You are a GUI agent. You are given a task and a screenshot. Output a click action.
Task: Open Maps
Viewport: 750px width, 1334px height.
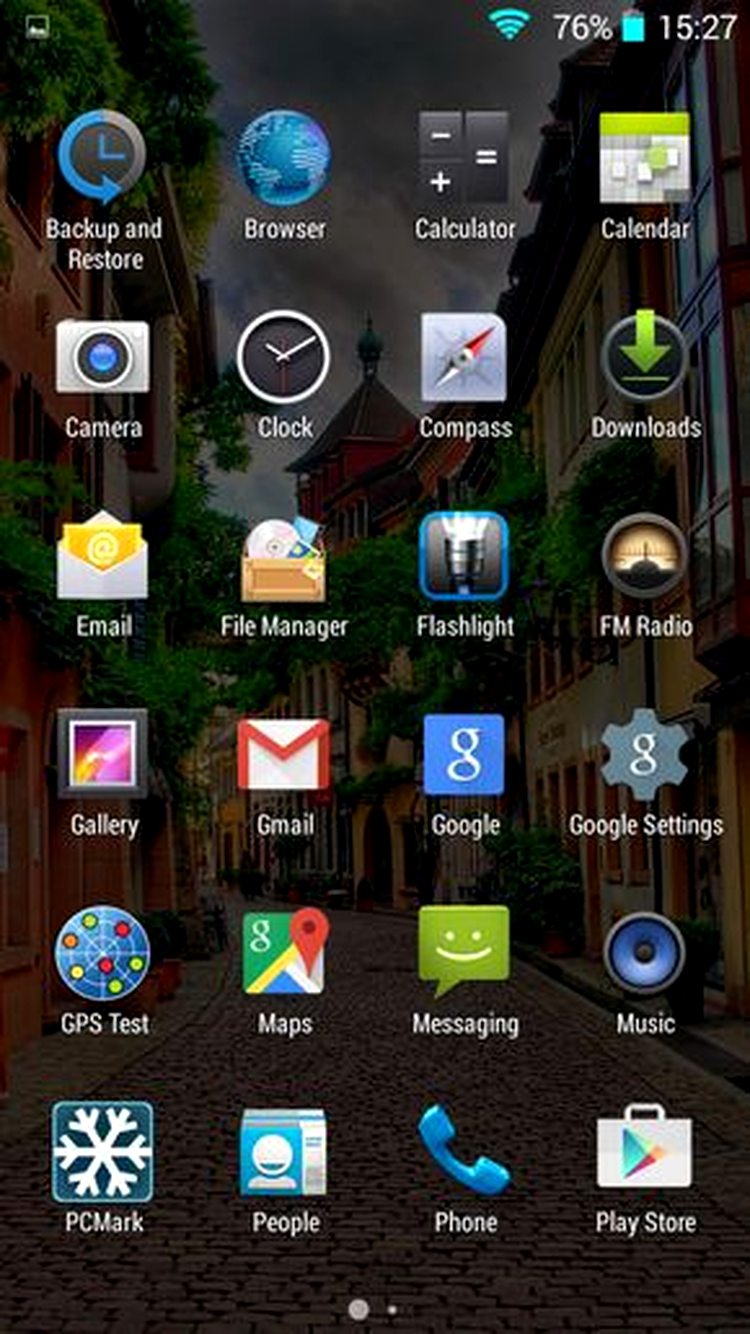284,953
